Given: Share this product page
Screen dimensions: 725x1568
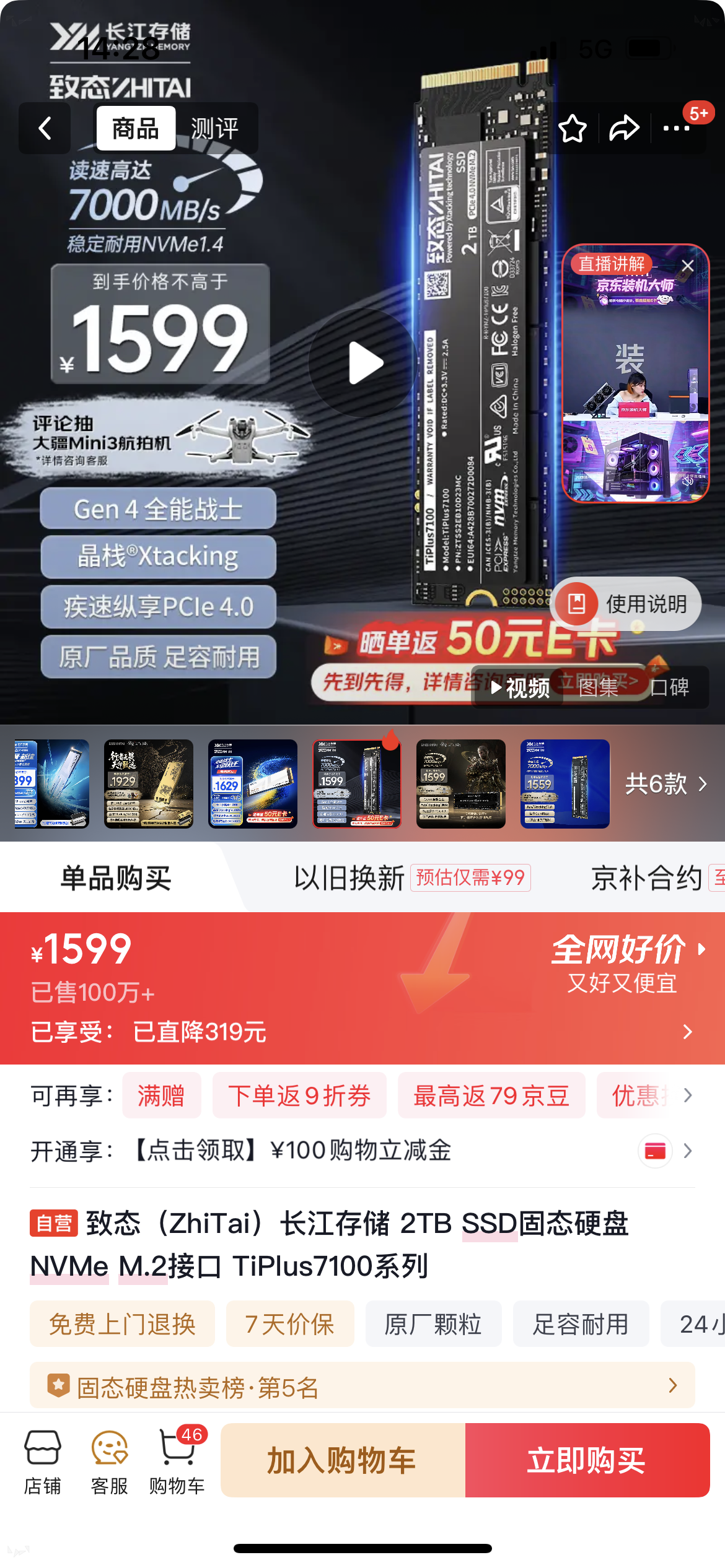Looking at the screenshot, I should [623, 129].
